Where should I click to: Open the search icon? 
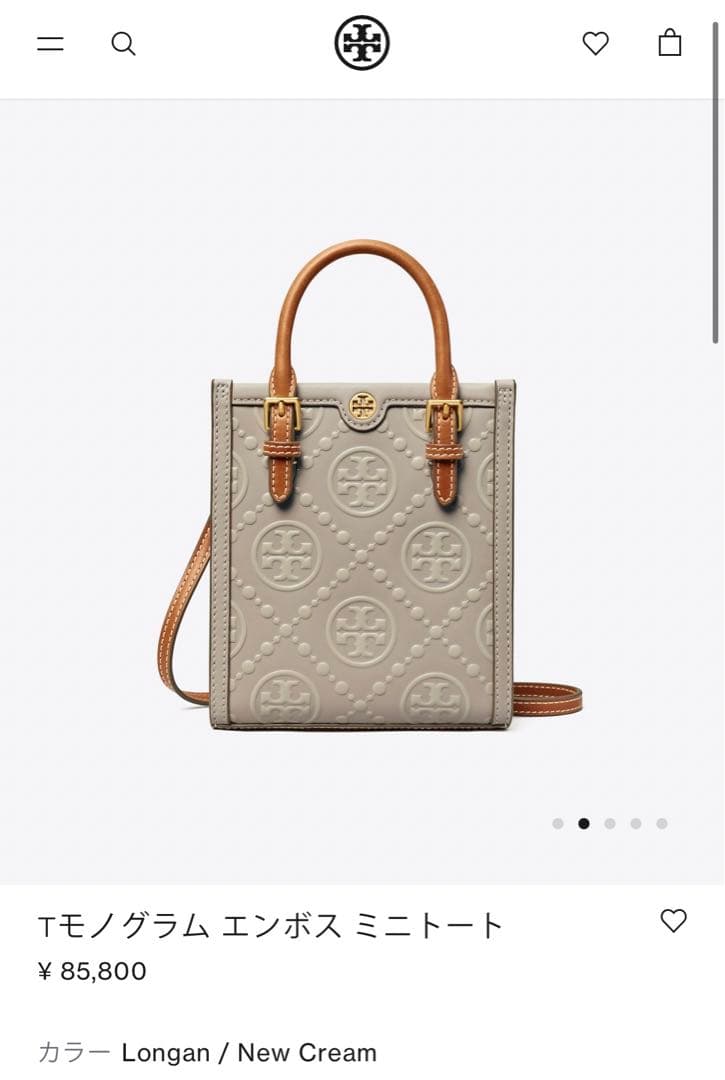pos(123,44)
